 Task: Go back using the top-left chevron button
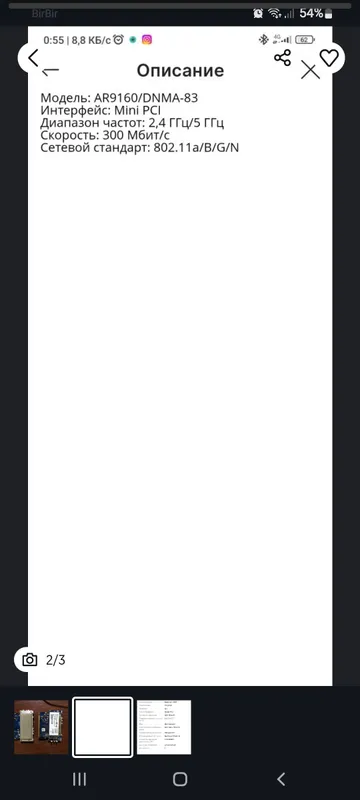(x=32, y=58)
